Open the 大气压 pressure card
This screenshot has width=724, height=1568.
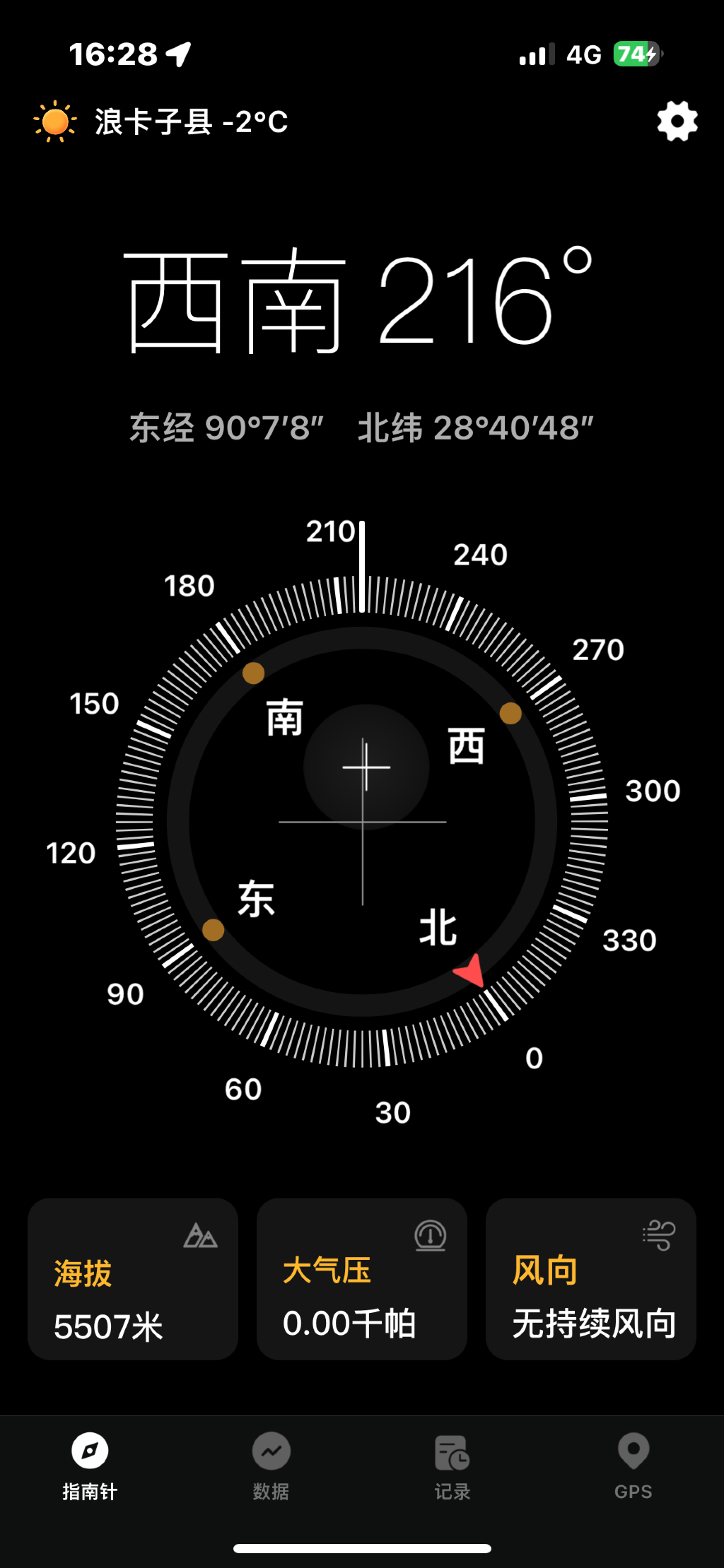(x=362, y=1278)
